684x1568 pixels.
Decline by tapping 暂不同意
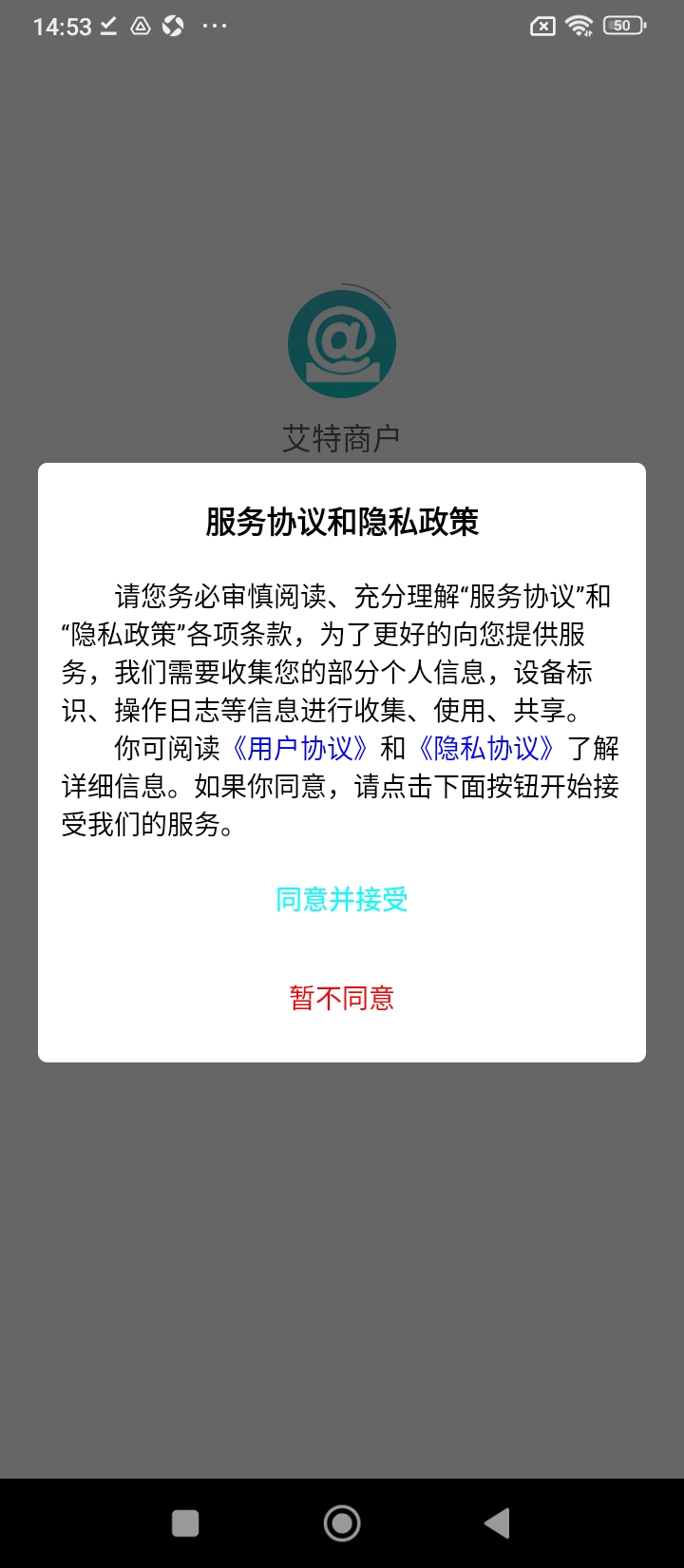(342, 998)
